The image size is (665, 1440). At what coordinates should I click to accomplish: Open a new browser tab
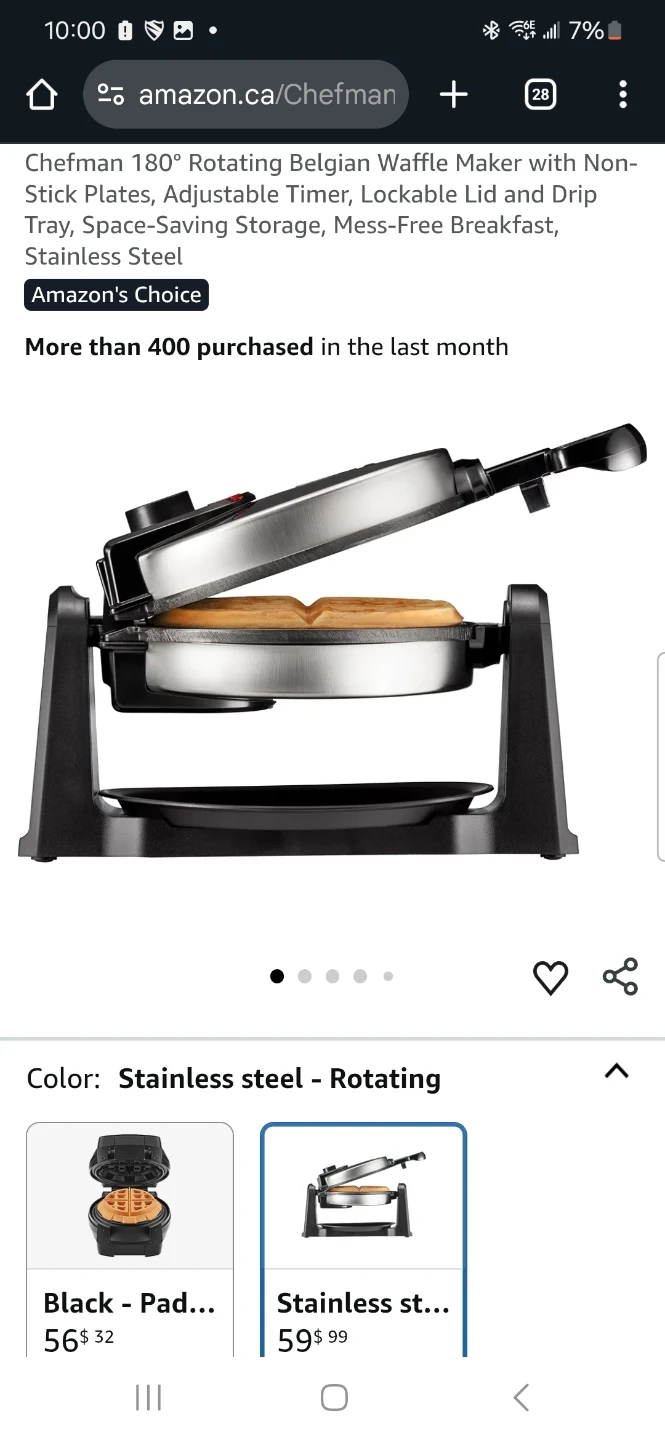(453, 95)
